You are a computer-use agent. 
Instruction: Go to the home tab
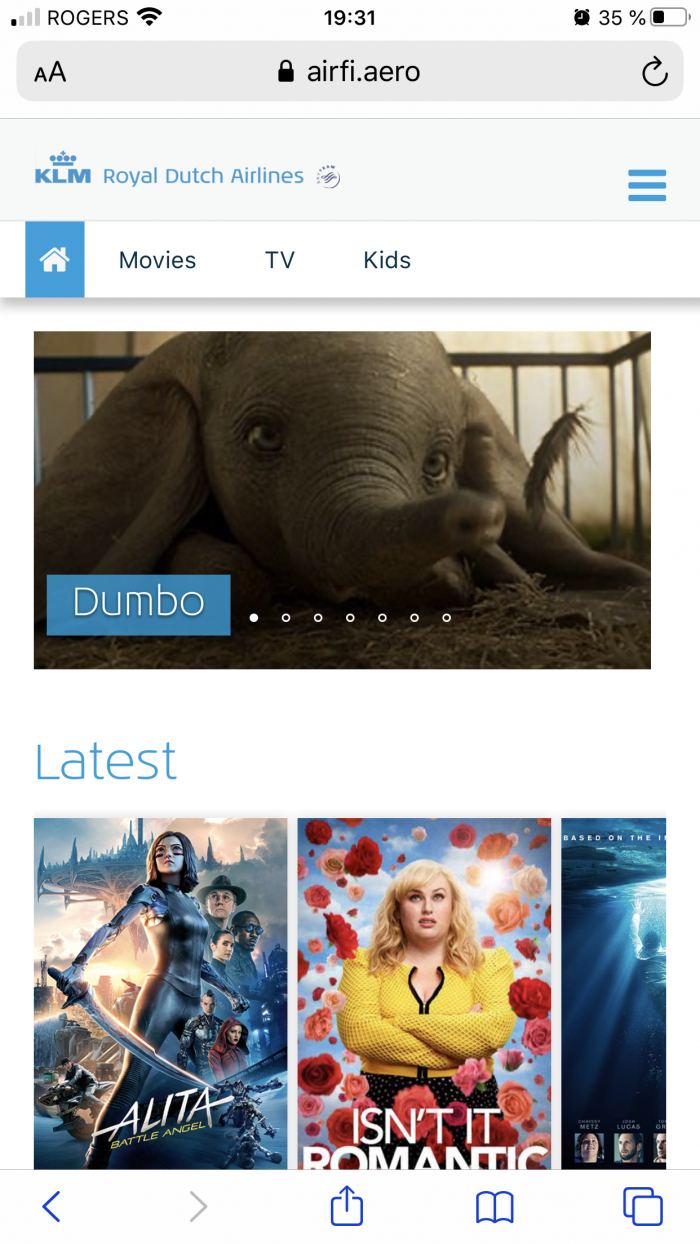coord(54,260)
